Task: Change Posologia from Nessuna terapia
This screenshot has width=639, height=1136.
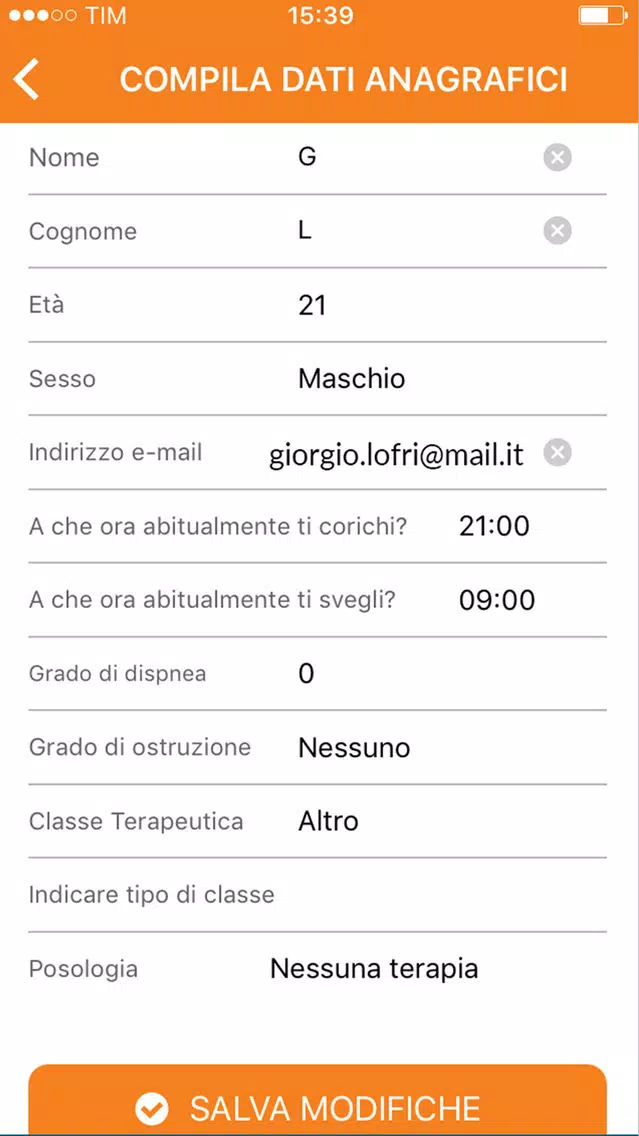Action: 374,969
